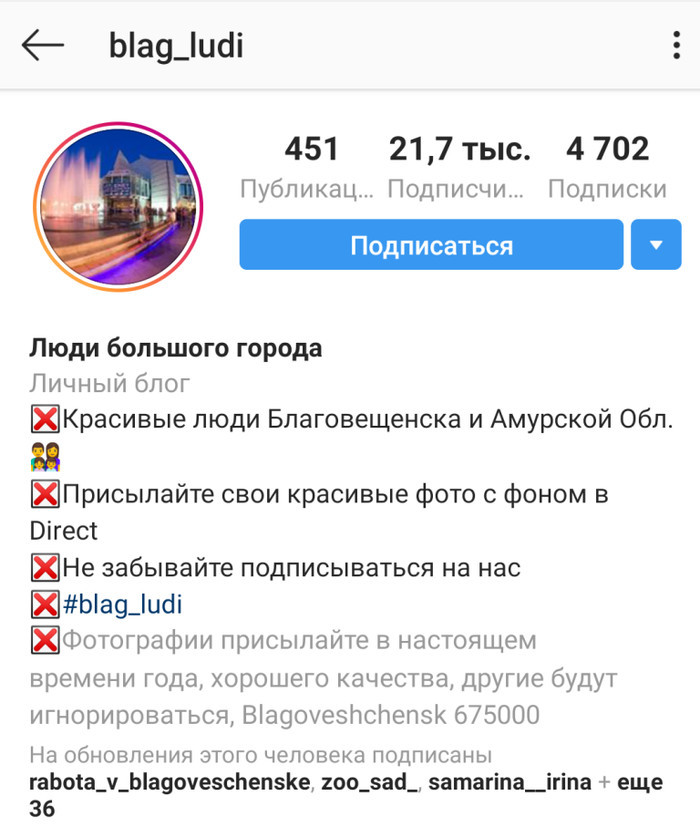This screenshot has width=700, height=837.
Task: Open the three-dot overflow menu
Action: coord(677,46)
